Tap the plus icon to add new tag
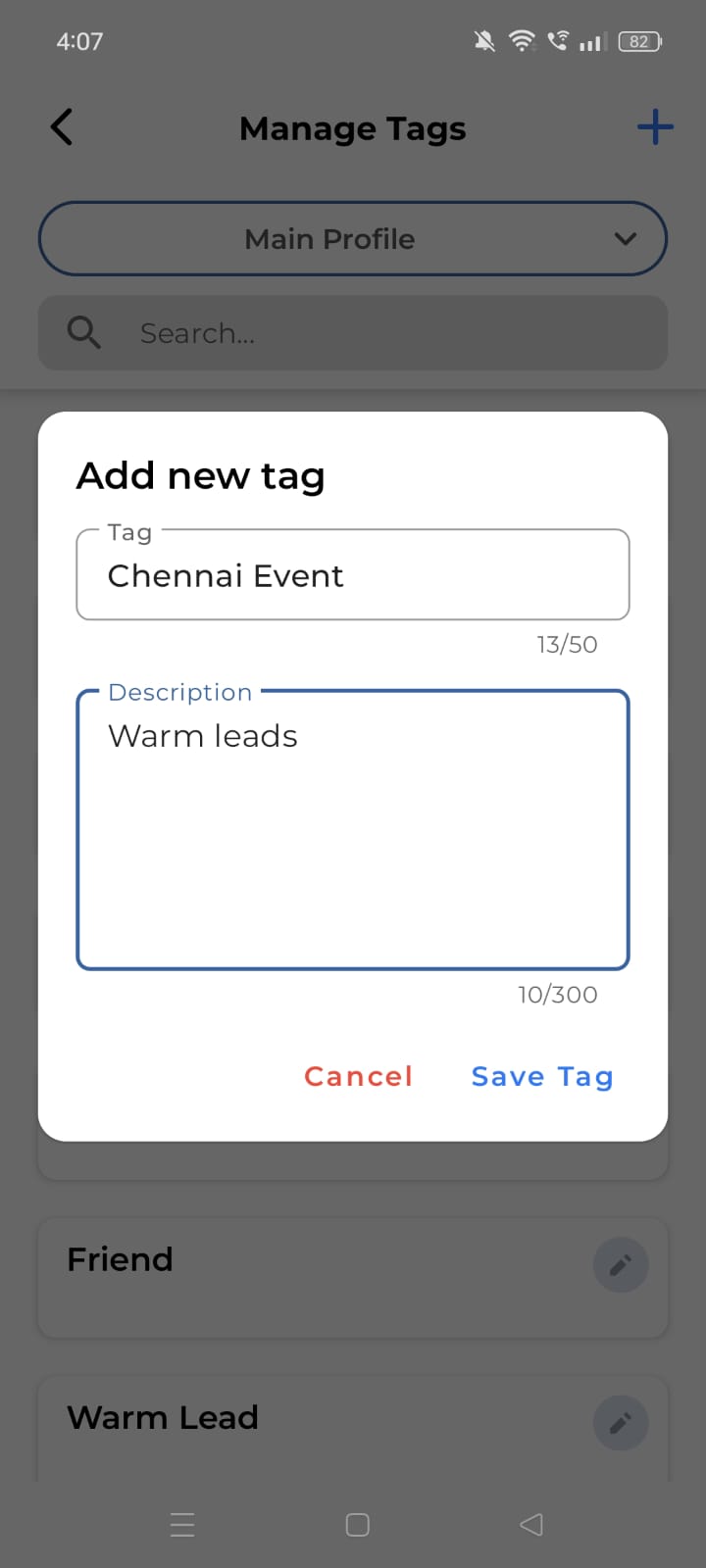 [x=654, y=126]
